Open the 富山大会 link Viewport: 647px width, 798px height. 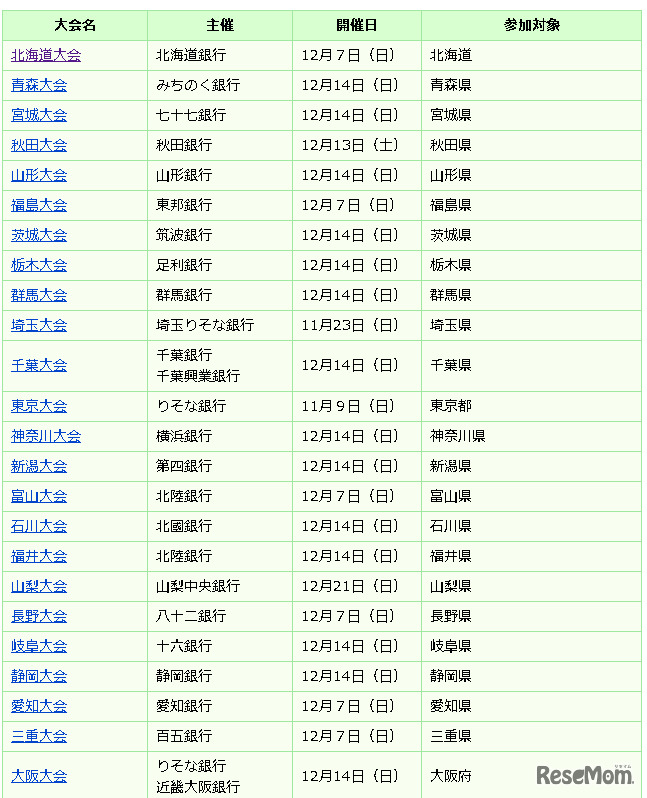click(x=39, y=496)
